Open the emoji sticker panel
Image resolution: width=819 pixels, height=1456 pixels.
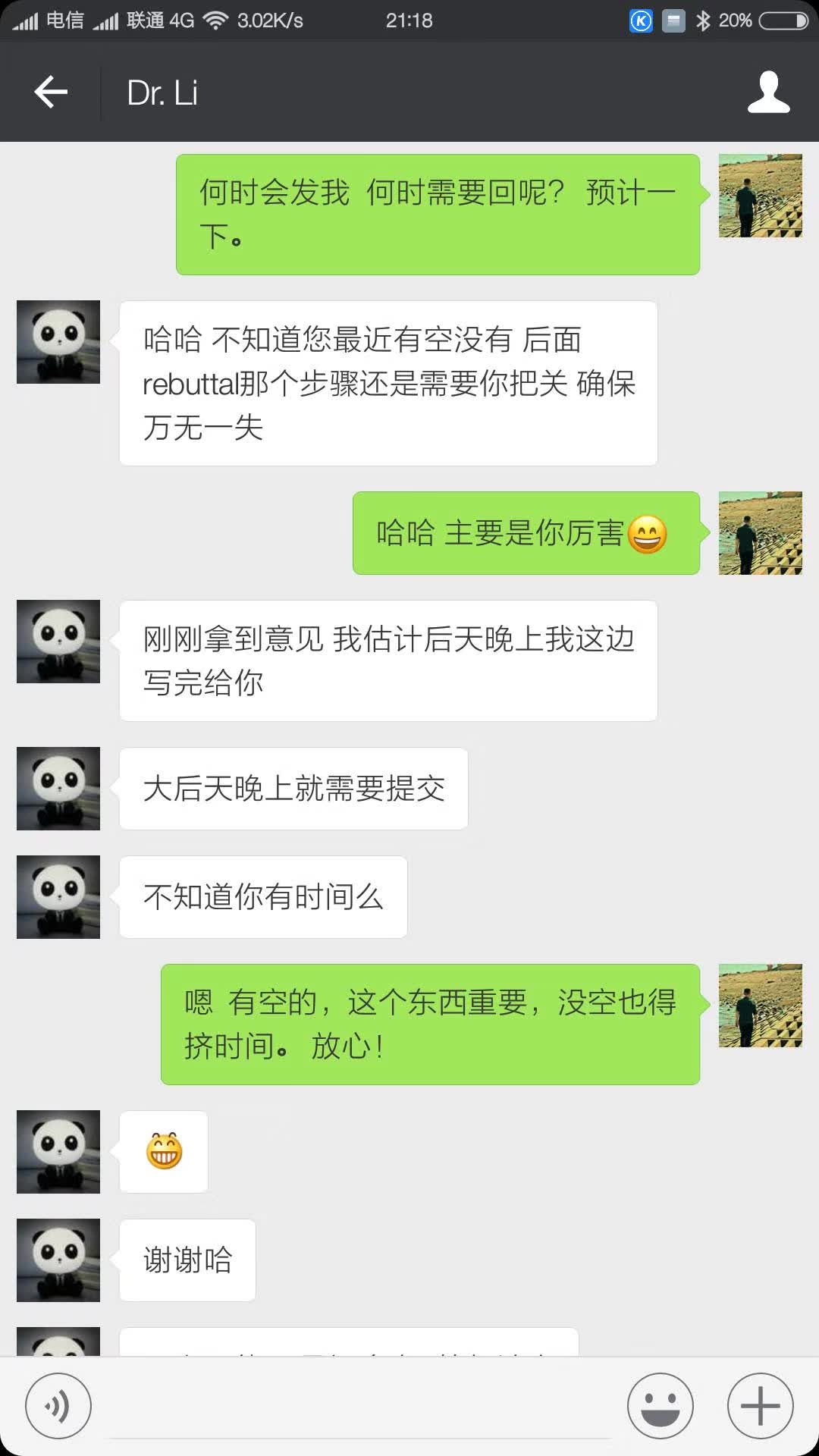pyautogui.click(x=660, y=1406)
